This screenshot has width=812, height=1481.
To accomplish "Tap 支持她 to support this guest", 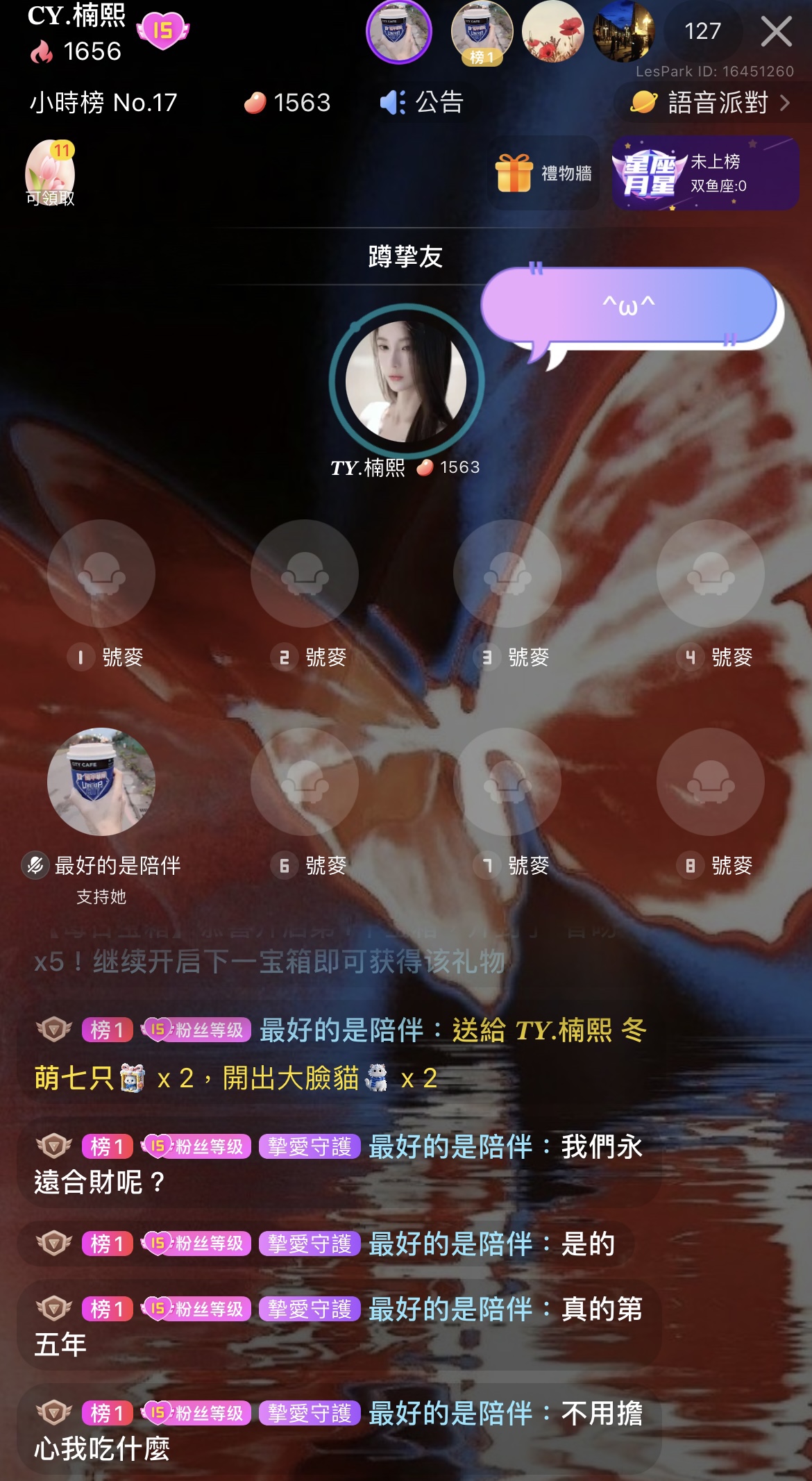I will [x=101, y=897].
